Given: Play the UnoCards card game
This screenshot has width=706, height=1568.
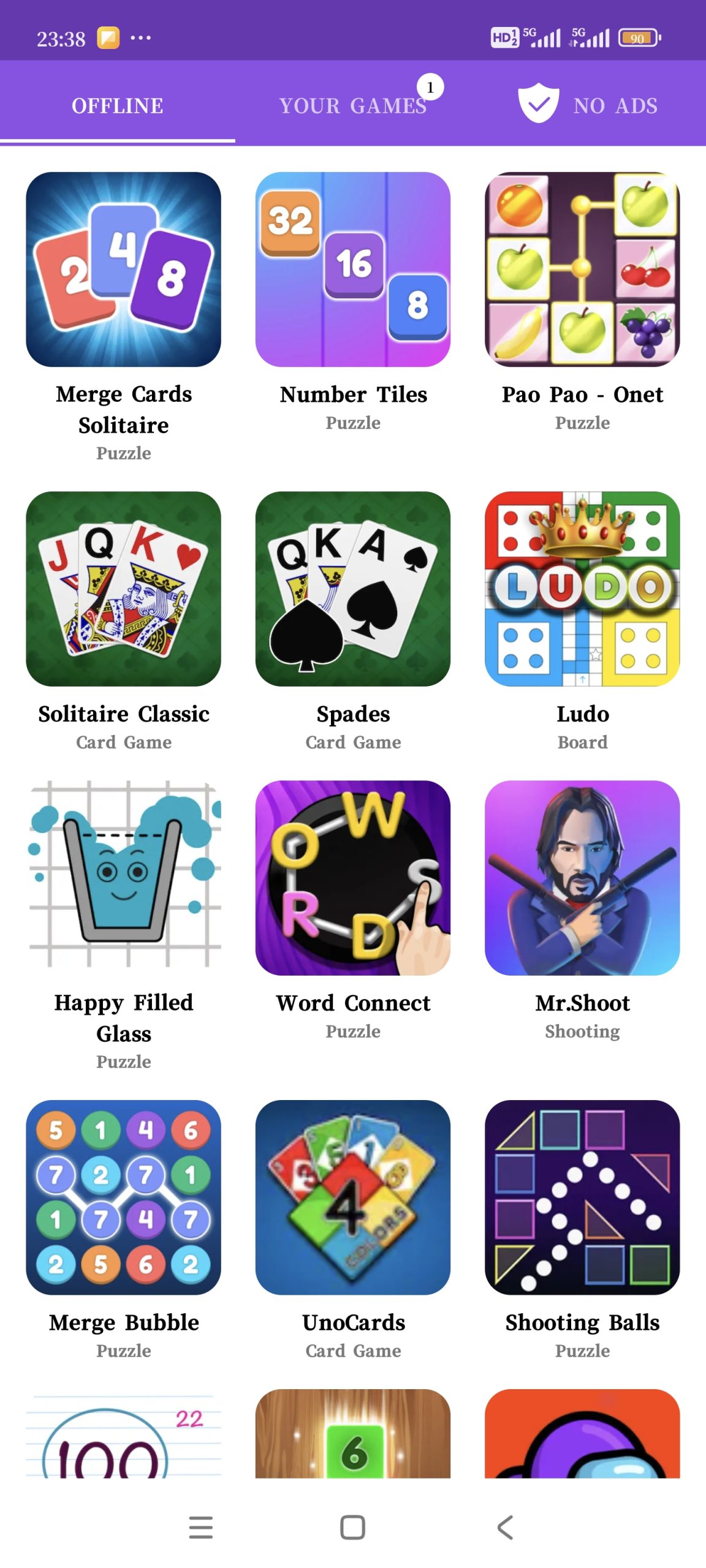Looking at the screenshot, I should tap(353, 1197).
